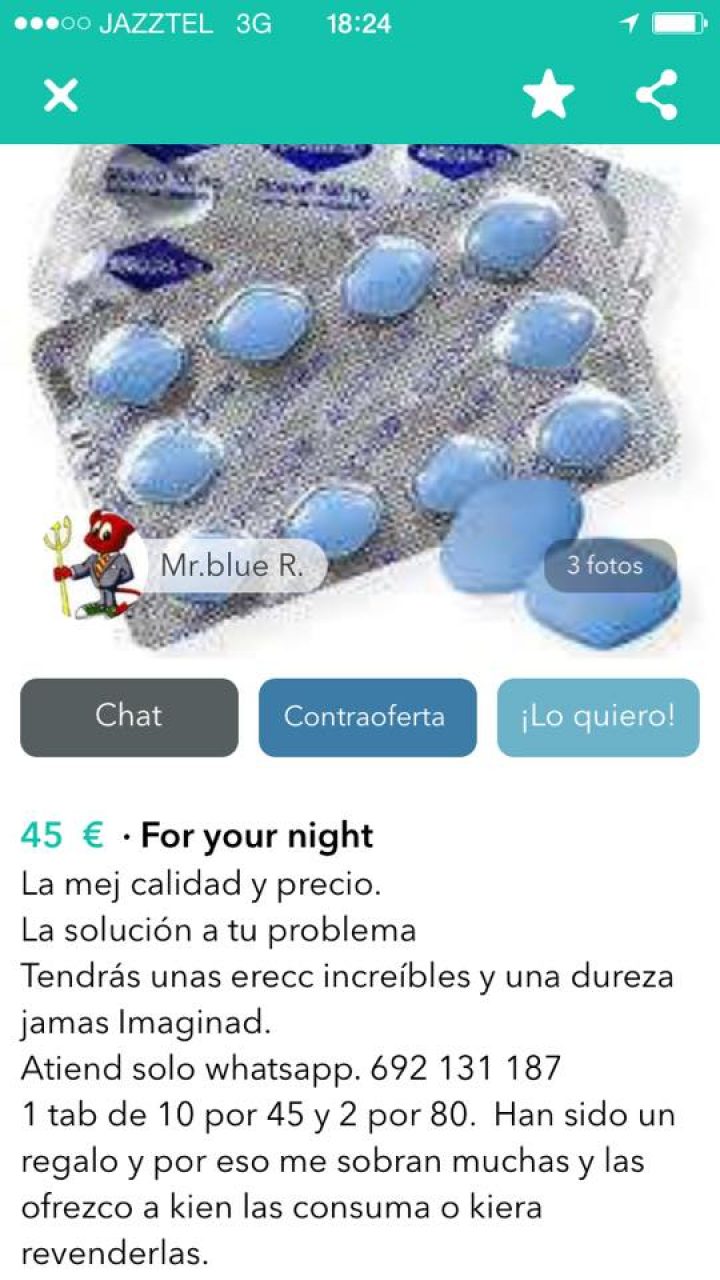
Task: Close the listing with the X icon
Action: [61, 96]
